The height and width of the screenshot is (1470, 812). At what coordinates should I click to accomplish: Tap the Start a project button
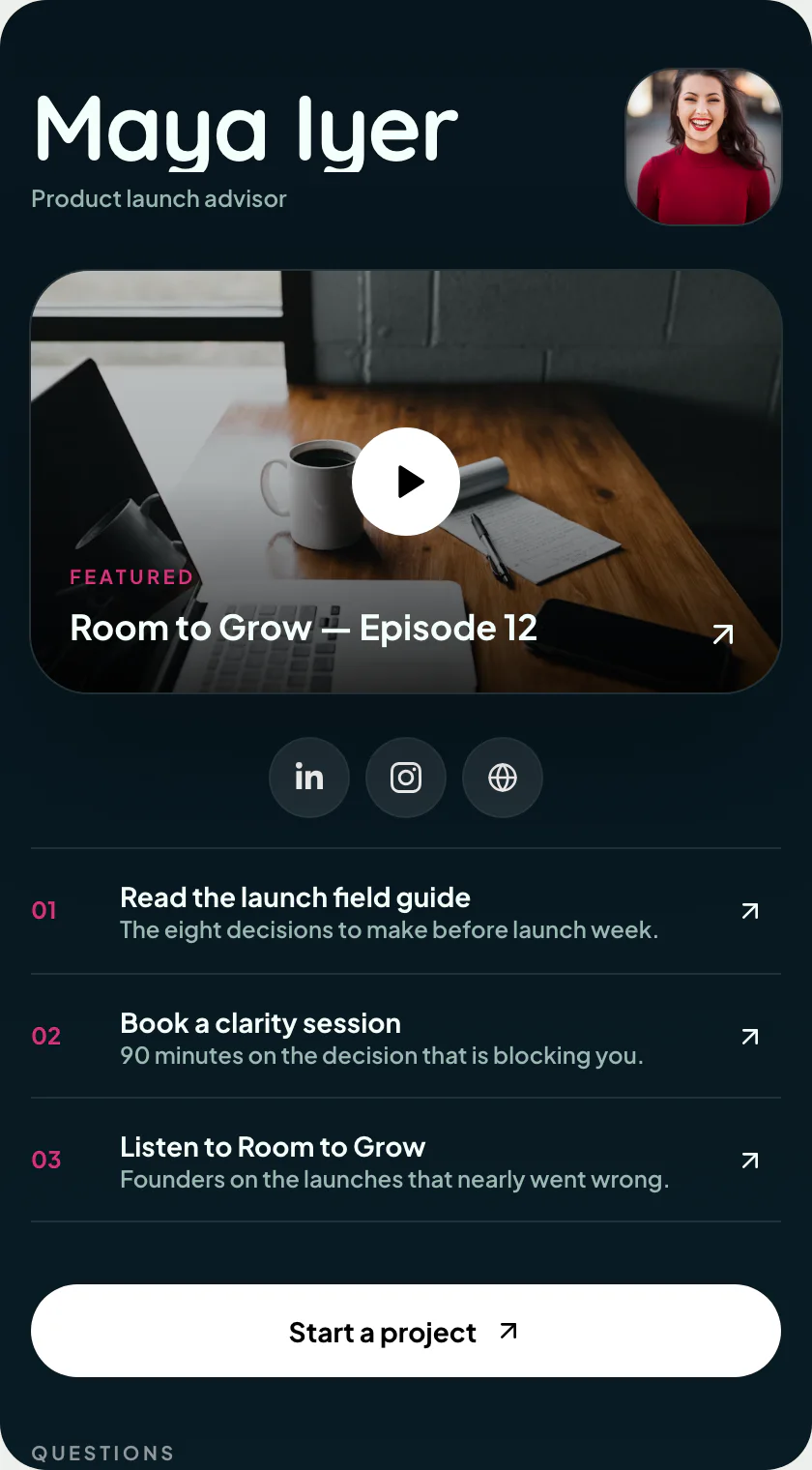click(406, 1331)
